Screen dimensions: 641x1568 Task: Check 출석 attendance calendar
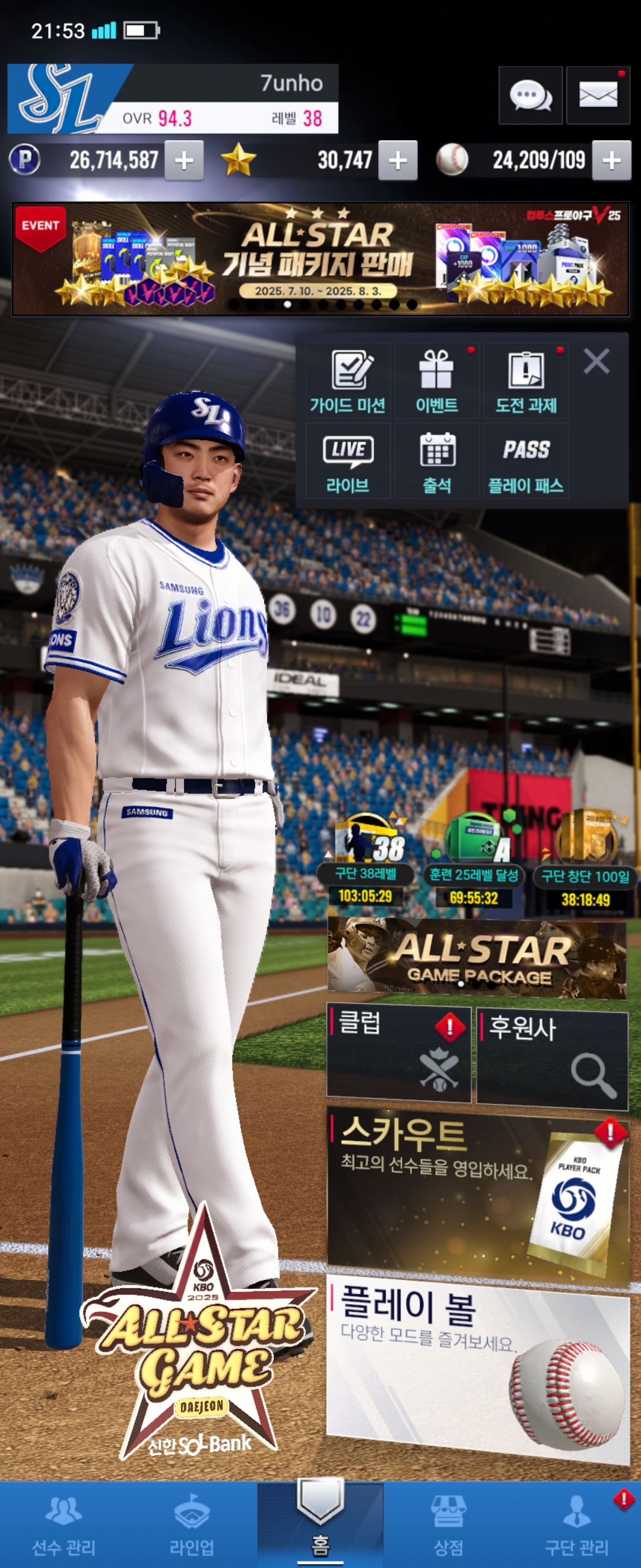point(437,461)
